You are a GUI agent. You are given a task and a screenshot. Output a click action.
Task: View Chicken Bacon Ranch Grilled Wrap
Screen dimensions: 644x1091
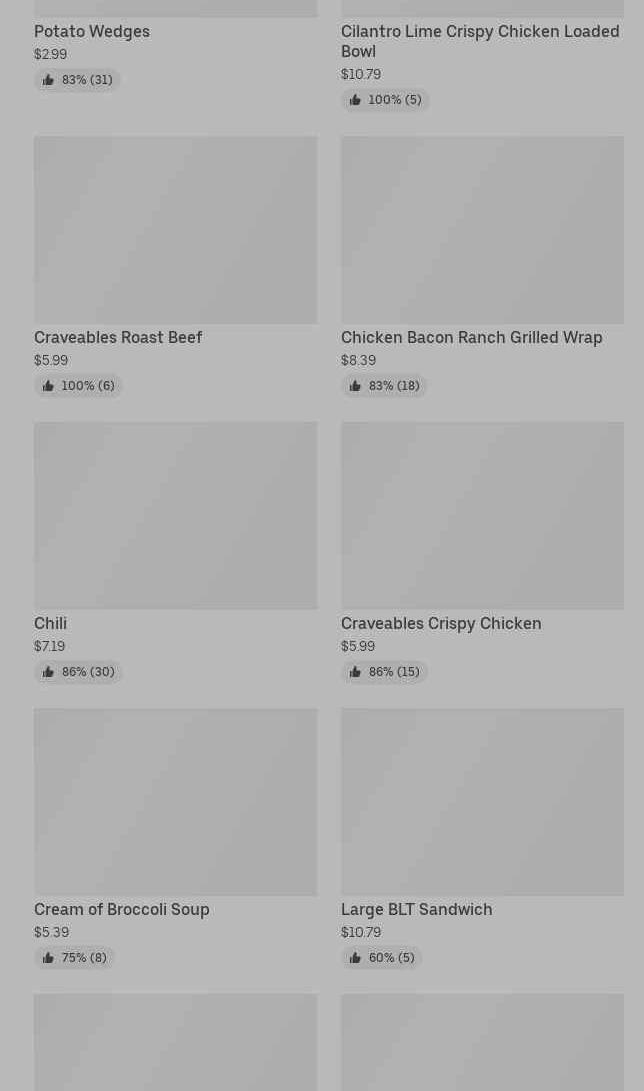[x=482, y=266]
